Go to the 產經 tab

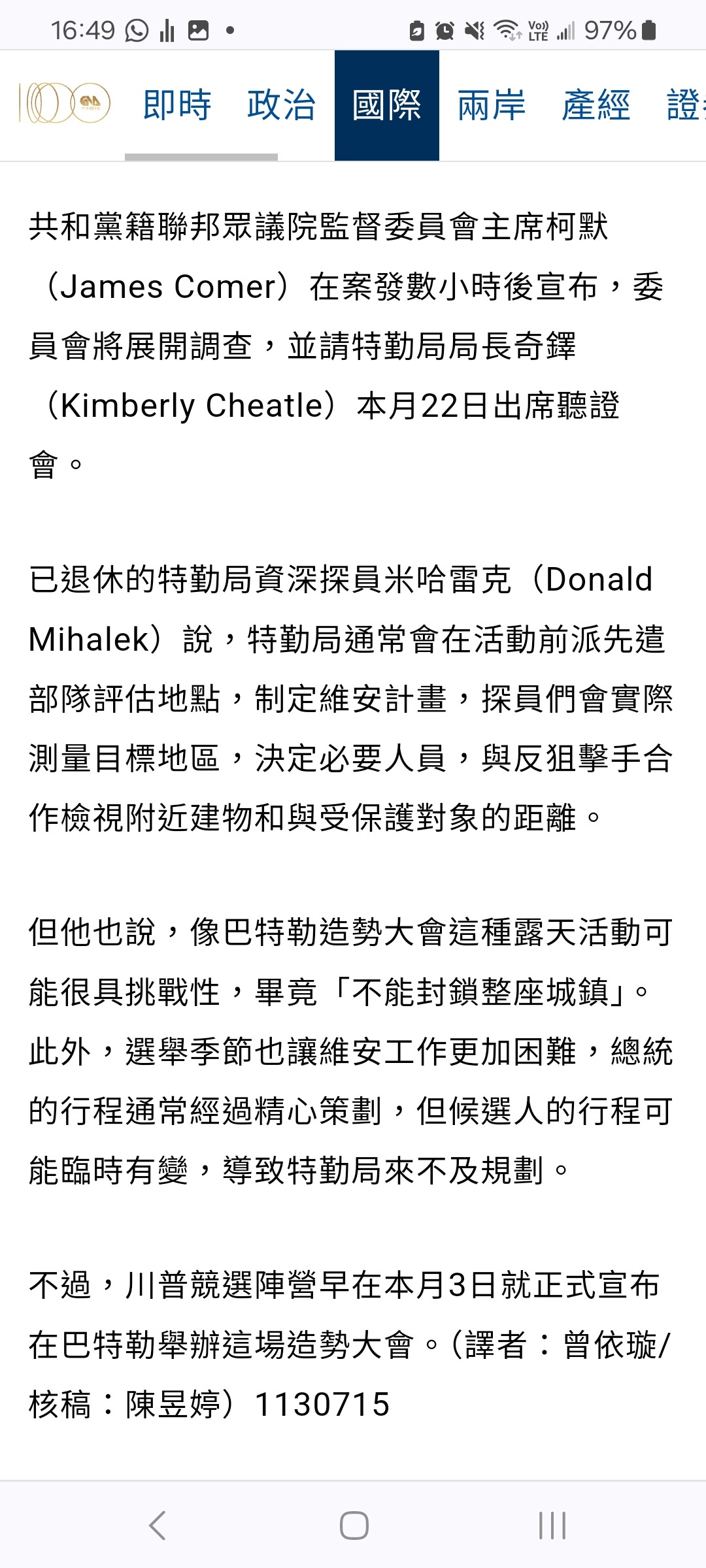[596, 105]
